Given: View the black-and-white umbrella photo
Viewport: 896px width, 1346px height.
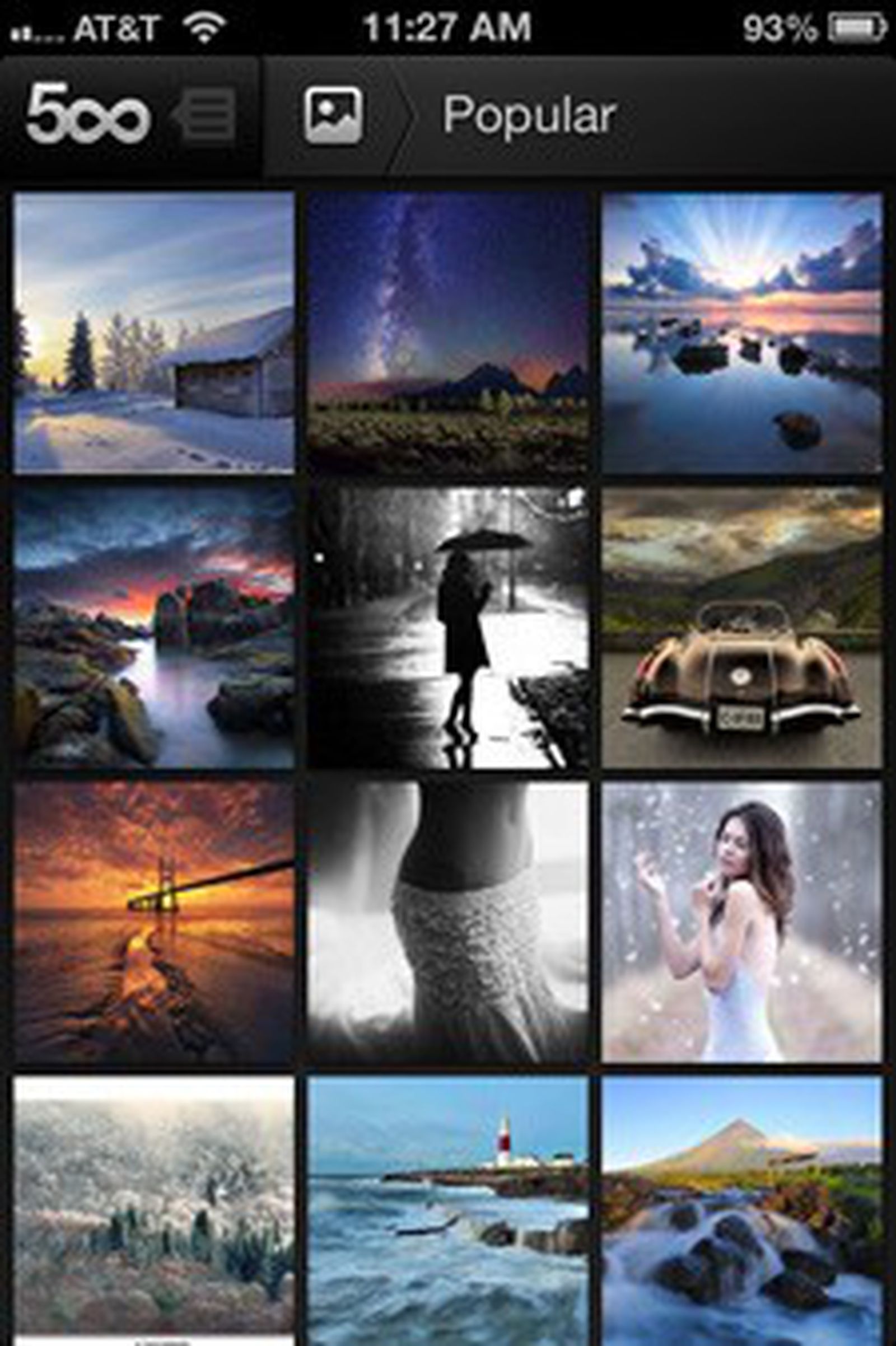Looking at the screenshot, I should click(x=448, y=627).
